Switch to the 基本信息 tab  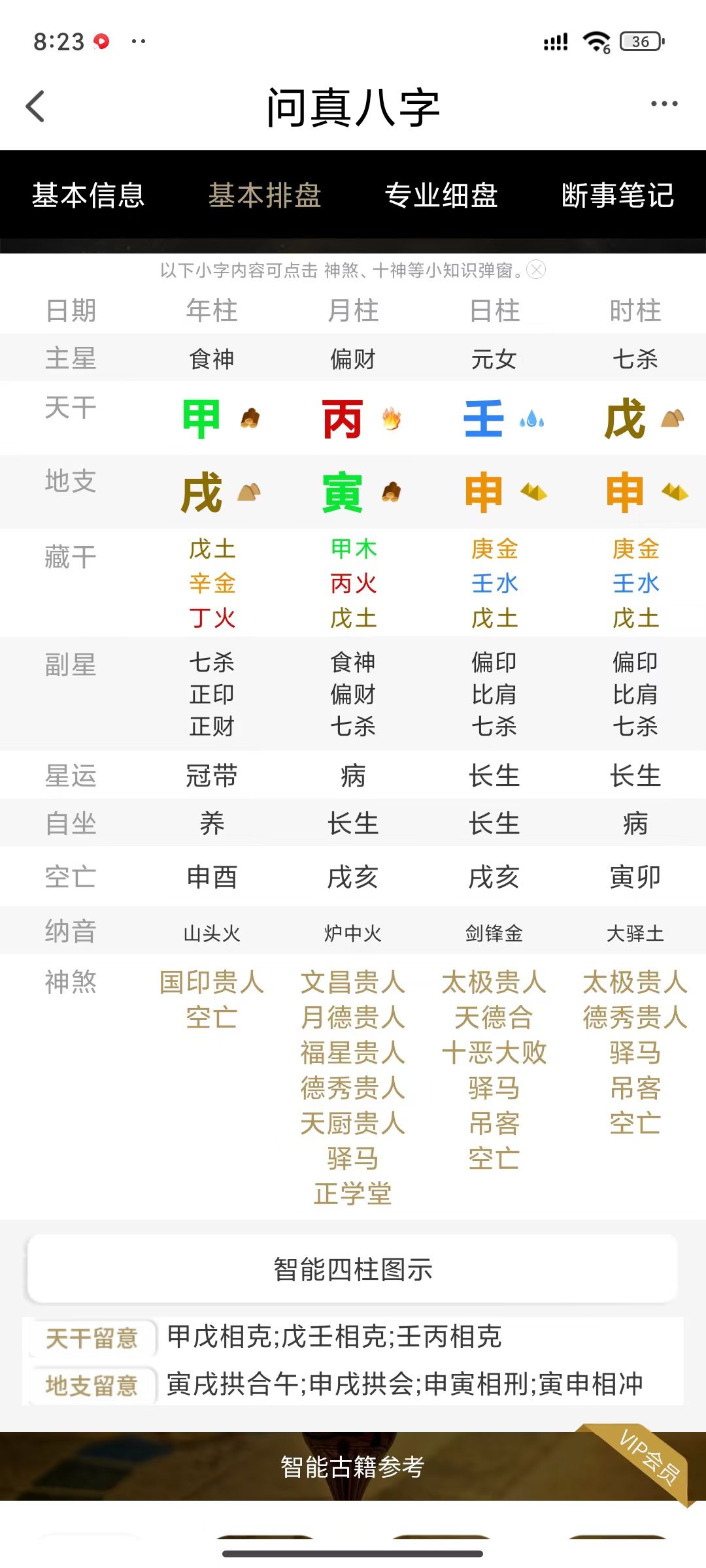tap(88, 195)
